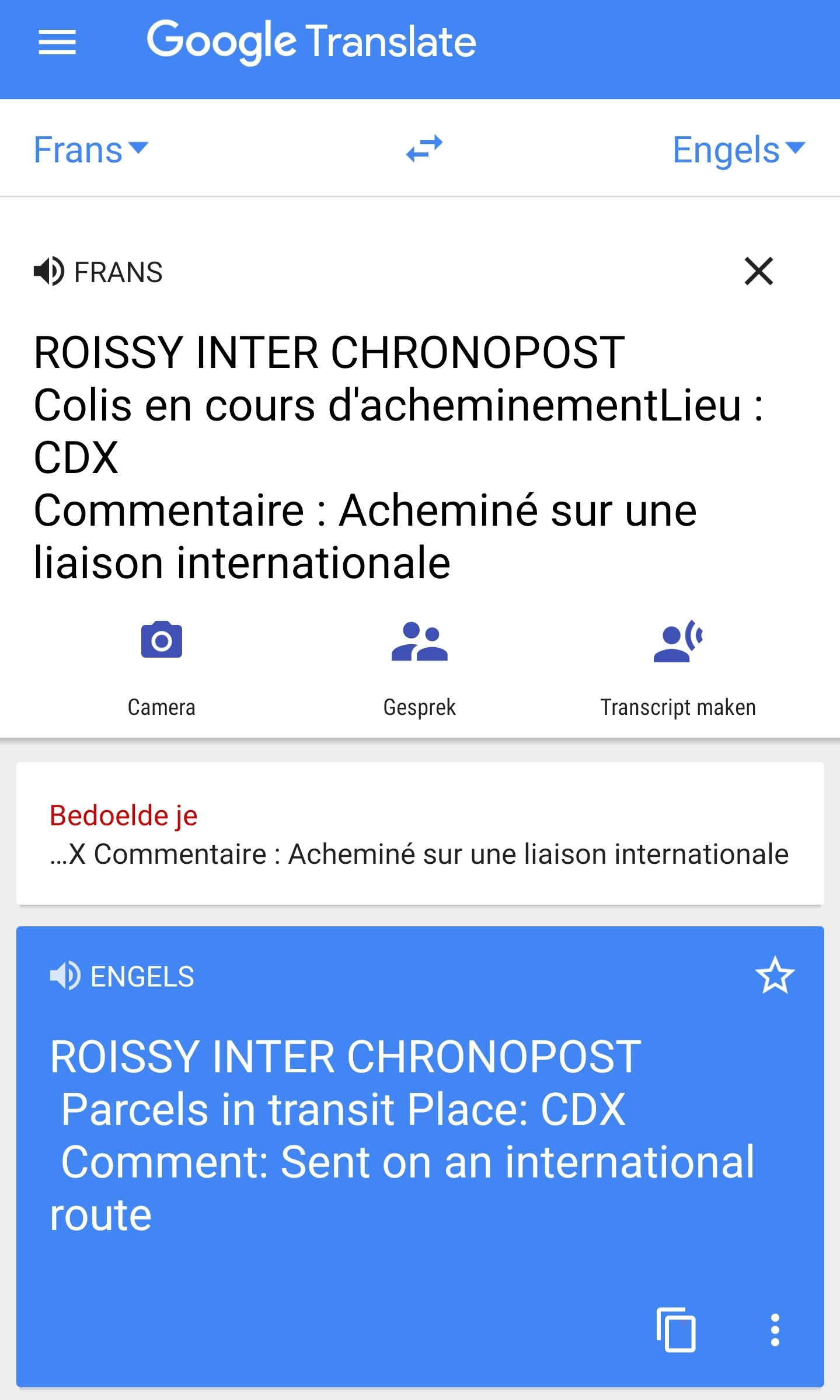Image resolution: width=840 pixels, height=1400 pixels.
Task: Change source language from Frans
Action: coord(91,150)
